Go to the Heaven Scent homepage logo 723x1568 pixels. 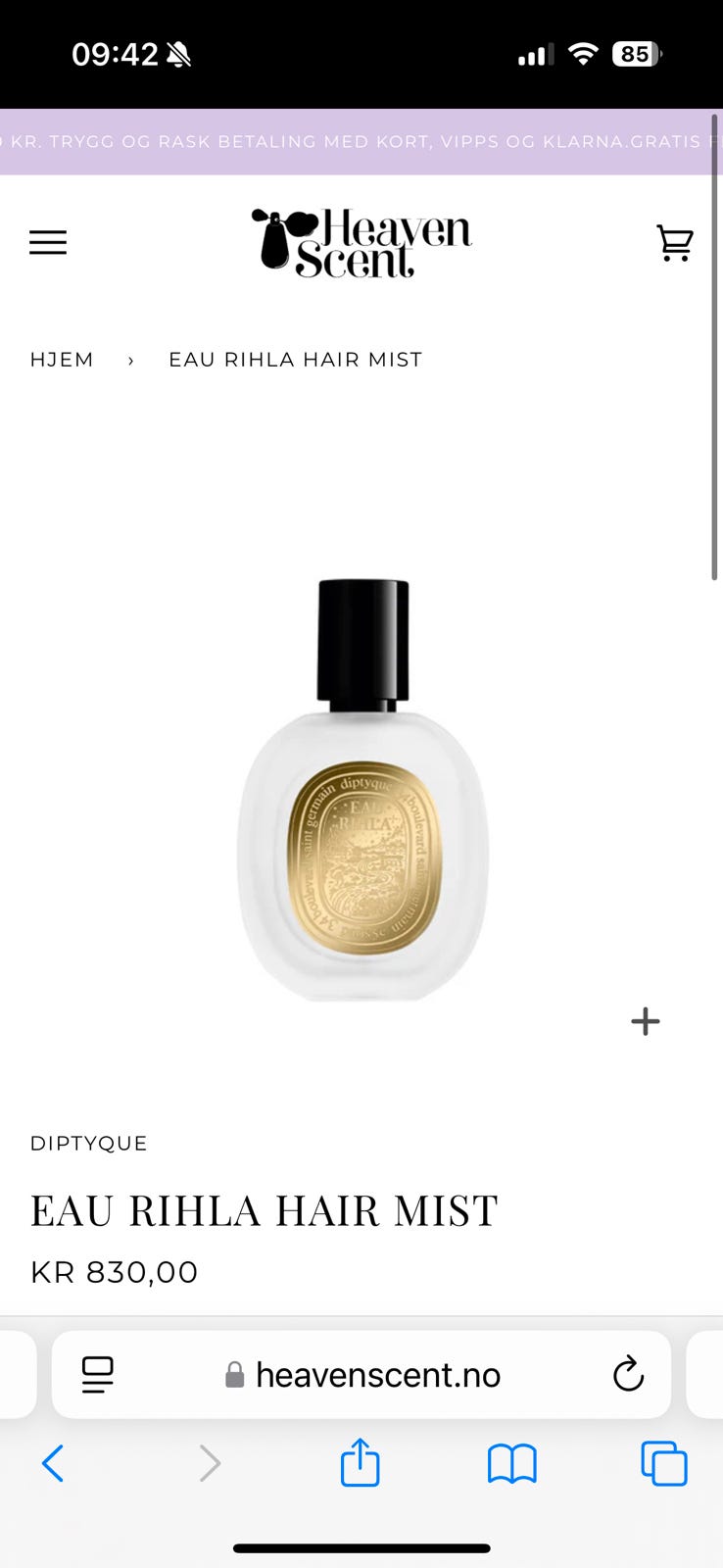tap(361, 242)
